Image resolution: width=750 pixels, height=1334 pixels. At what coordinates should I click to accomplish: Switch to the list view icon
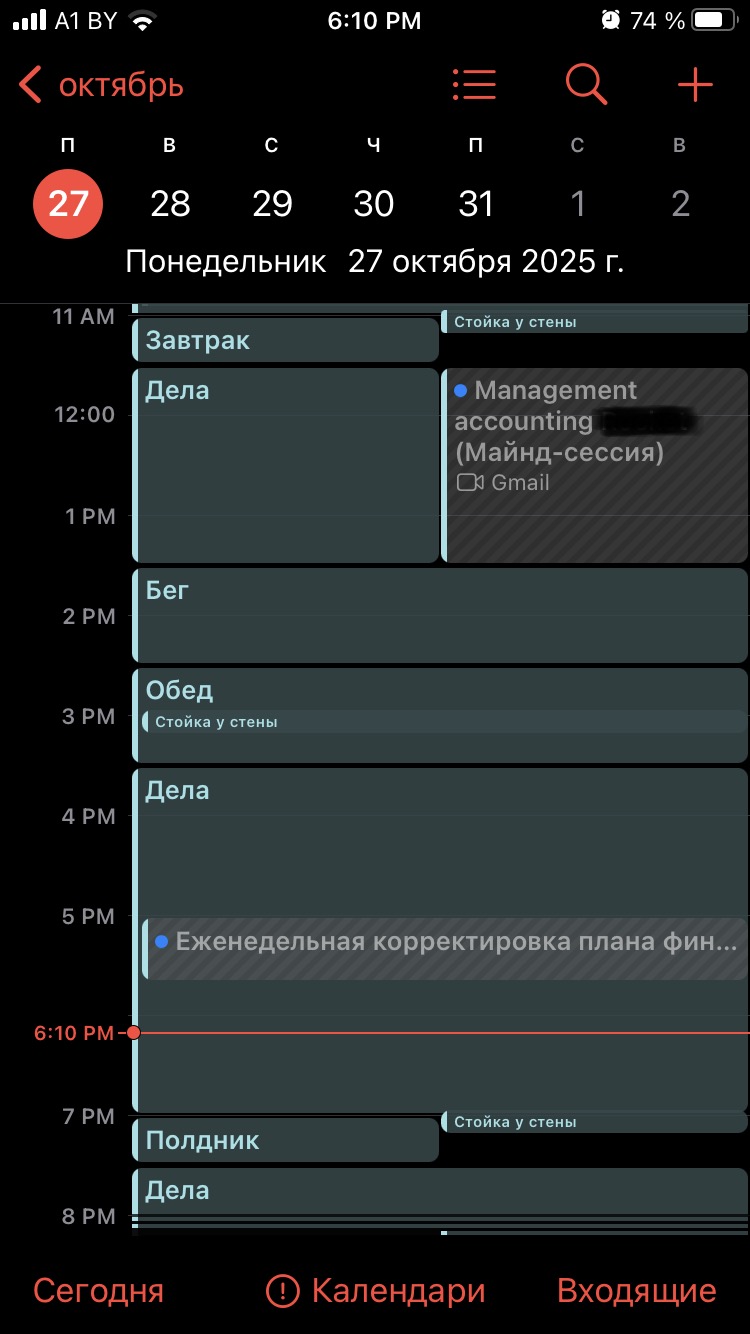[474, 86]
